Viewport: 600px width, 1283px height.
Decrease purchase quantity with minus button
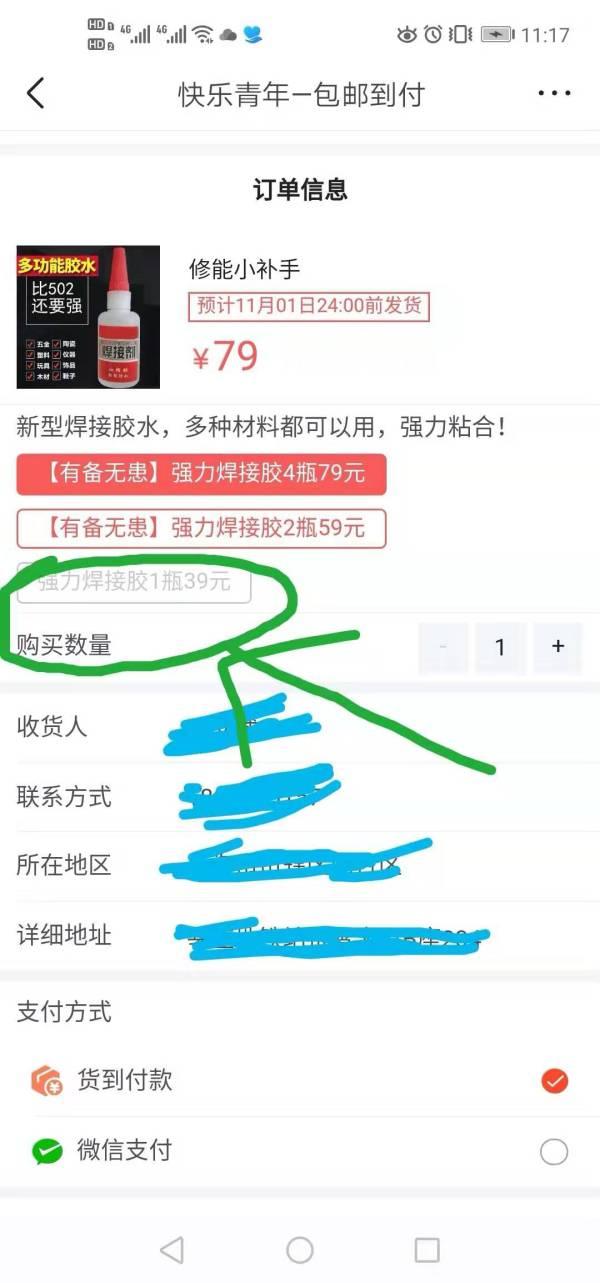[x=443, y=646]
